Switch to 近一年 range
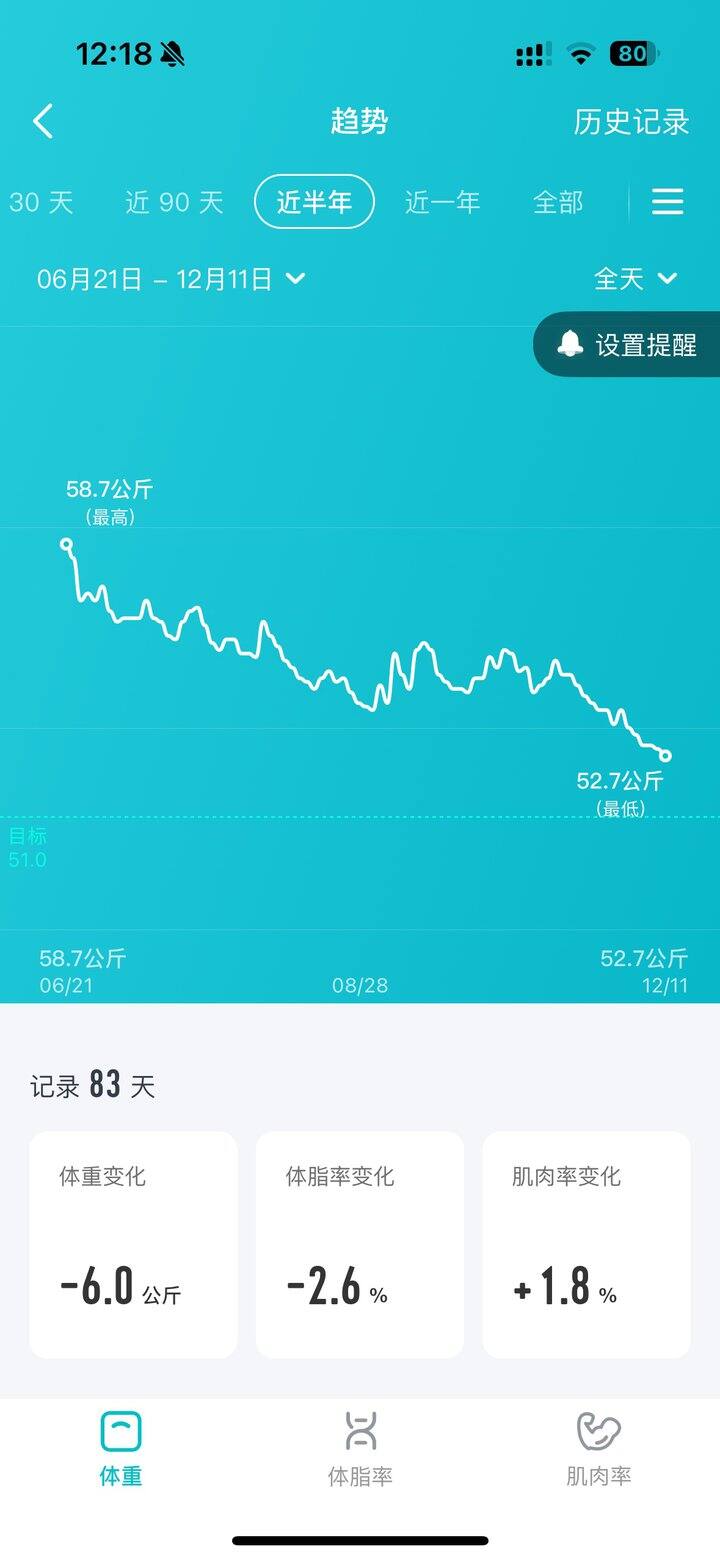 click(442, 202)
